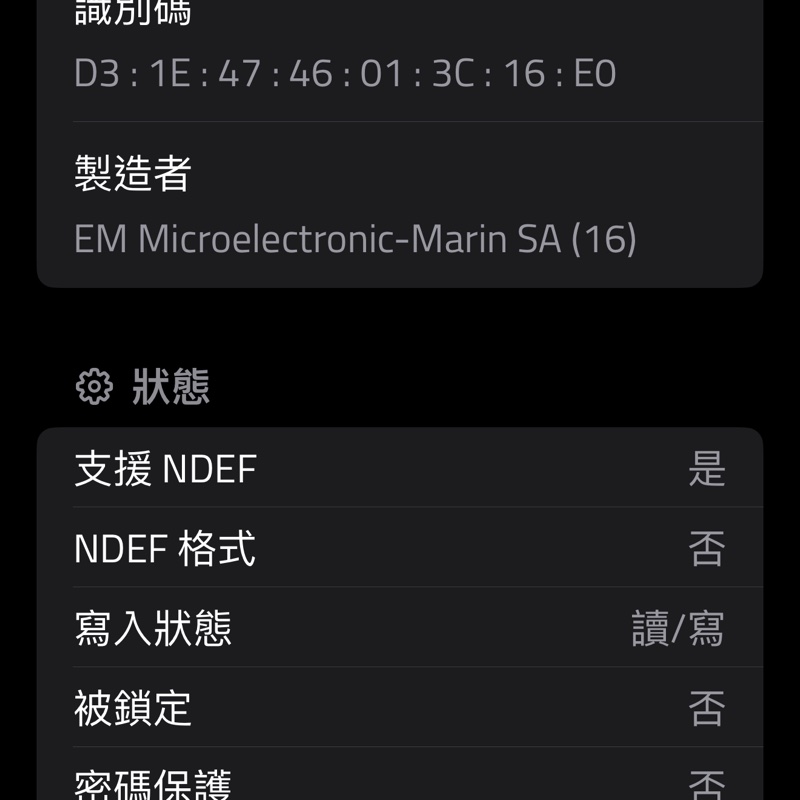Select the 支援 NDEF row

pyautogui.click(x=400, y=468)
